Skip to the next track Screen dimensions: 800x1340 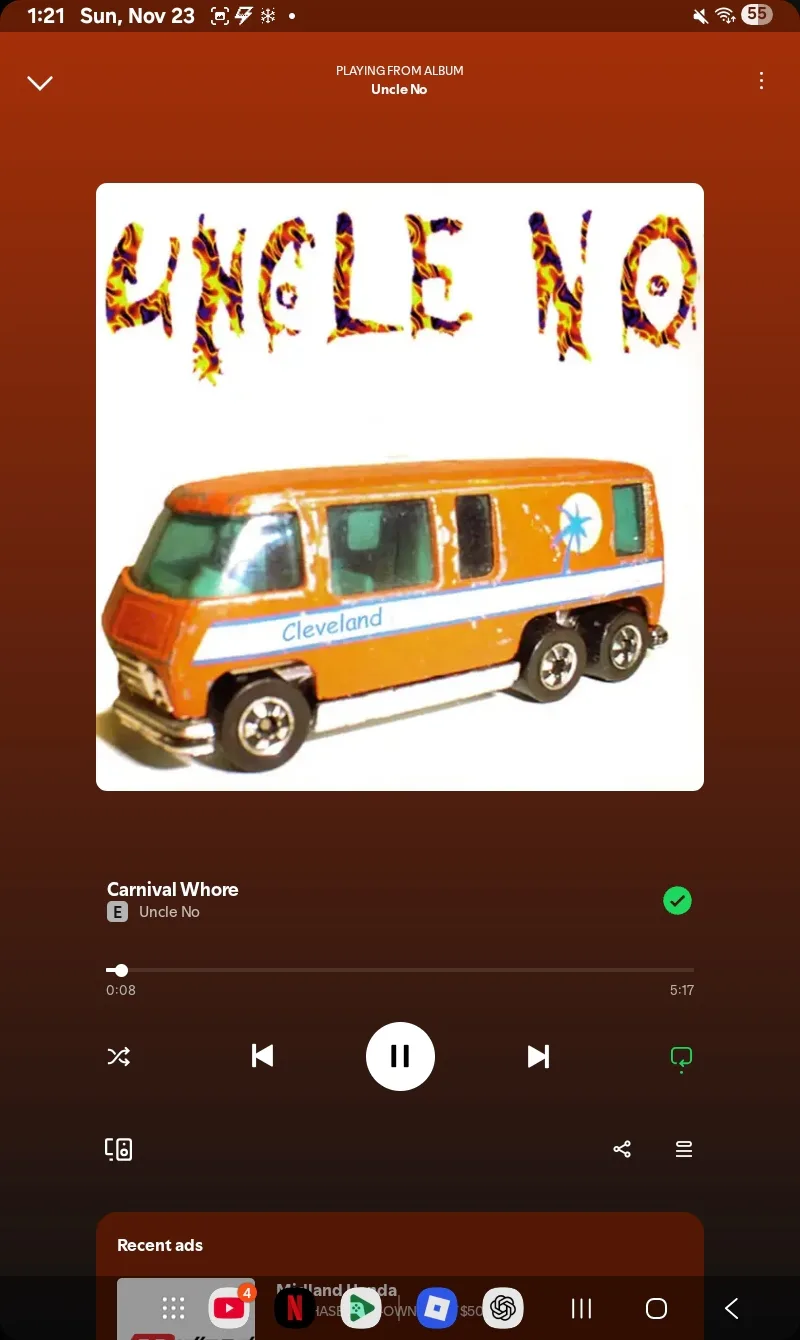538,1056
